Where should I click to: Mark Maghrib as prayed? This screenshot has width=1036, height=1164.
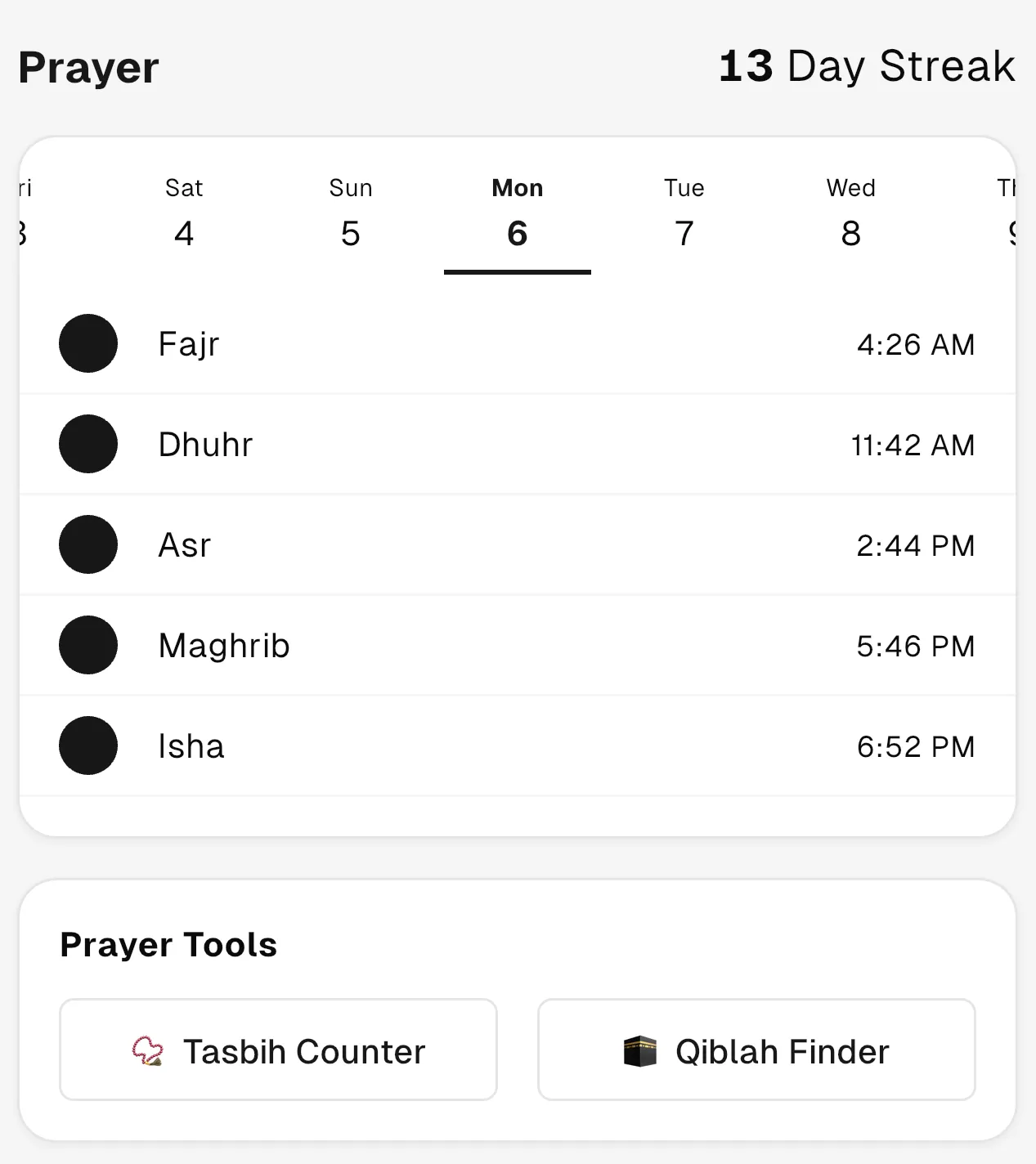click(88, 645)
